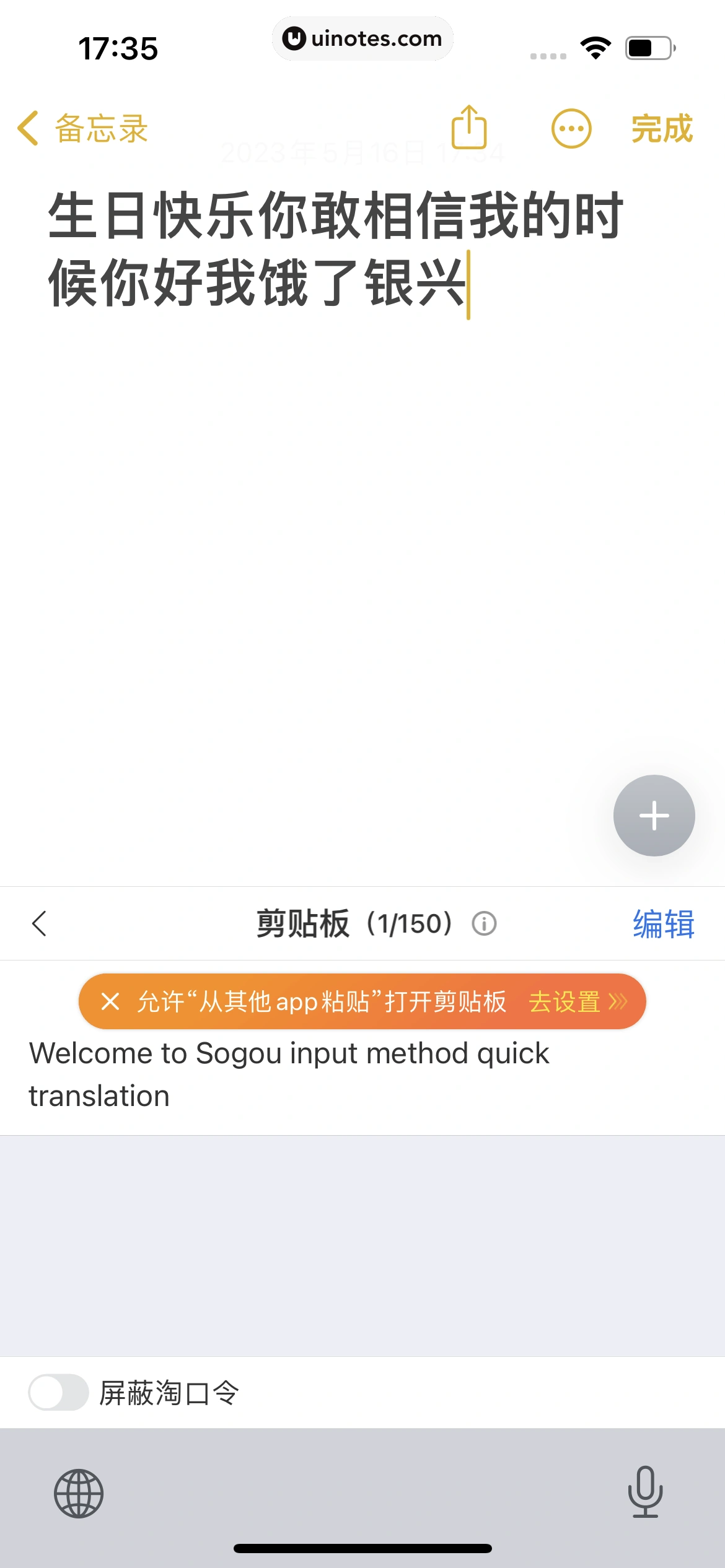This screenshot has height=1568, width=725.
Task: Open the note options ellipsis icon
Action: coord(570,129)
